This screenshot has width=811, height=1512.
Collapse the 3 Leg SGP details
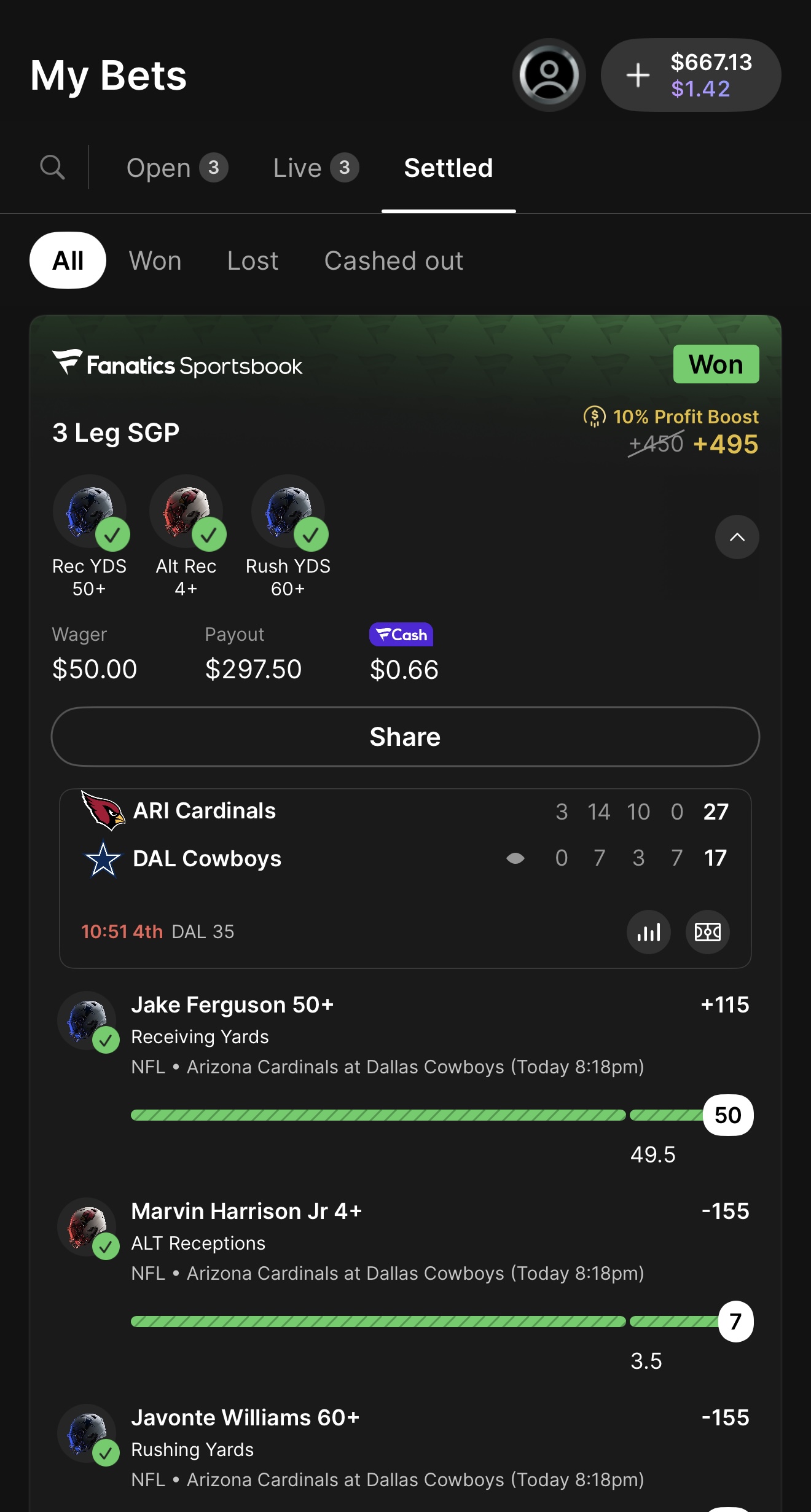point(737,537)
